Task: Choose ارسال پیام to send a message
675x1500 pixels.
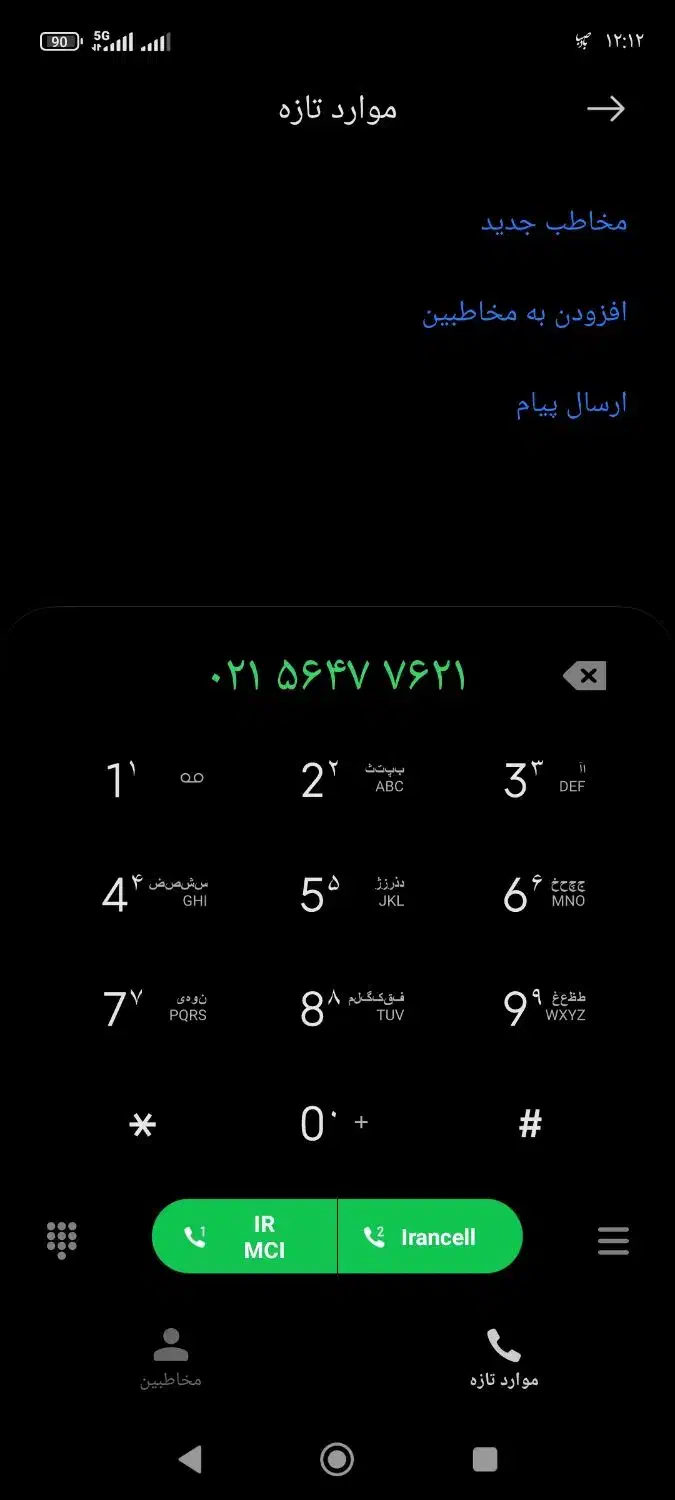Action: tap(571, 405)
